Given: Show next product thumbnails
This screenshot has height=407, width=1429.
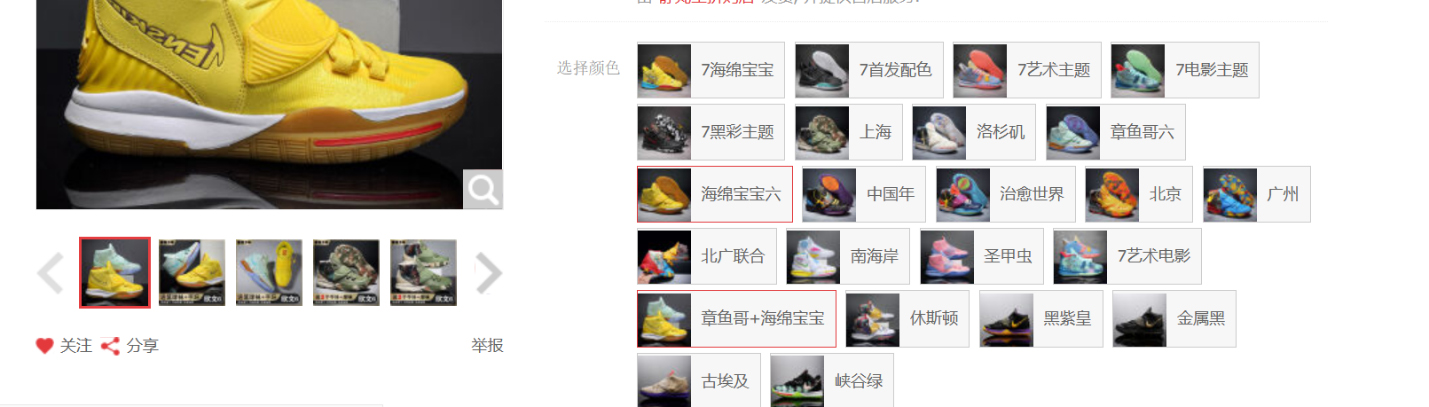Looking at the screenshot, I should (487, 273).
